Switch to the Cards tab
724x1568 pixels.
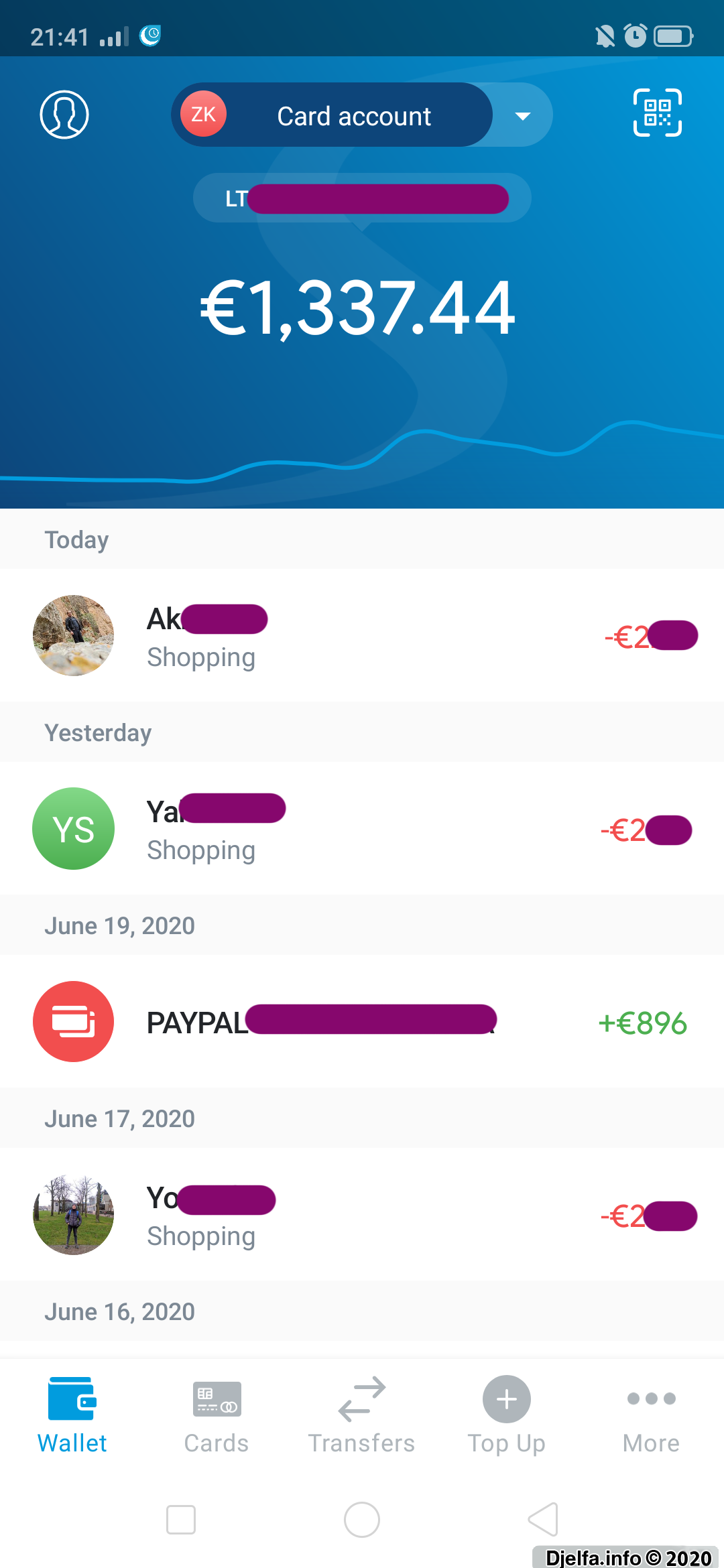(x=217, y=1415)
